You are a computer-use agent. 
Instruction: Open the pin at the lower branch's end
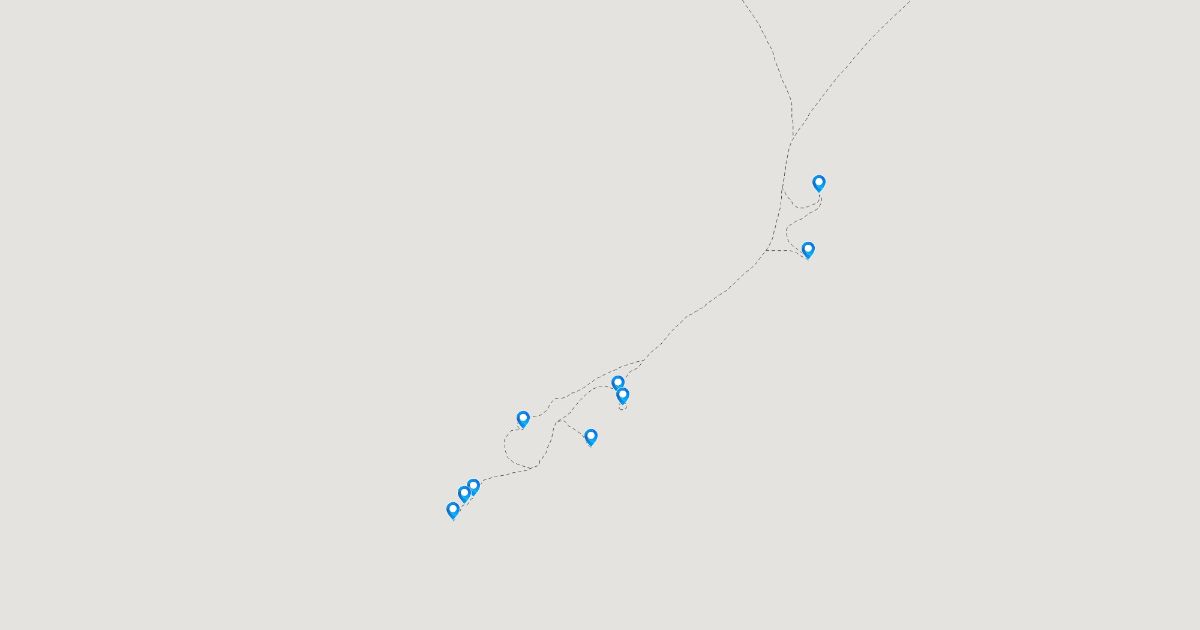pyautogui.click(x=808, y=249)
